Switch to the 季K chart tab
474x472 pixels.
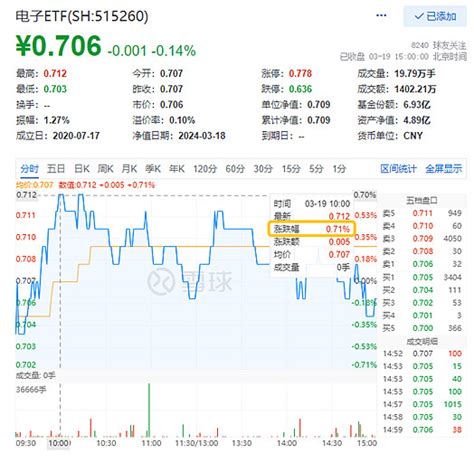click(x=153, y=169)
